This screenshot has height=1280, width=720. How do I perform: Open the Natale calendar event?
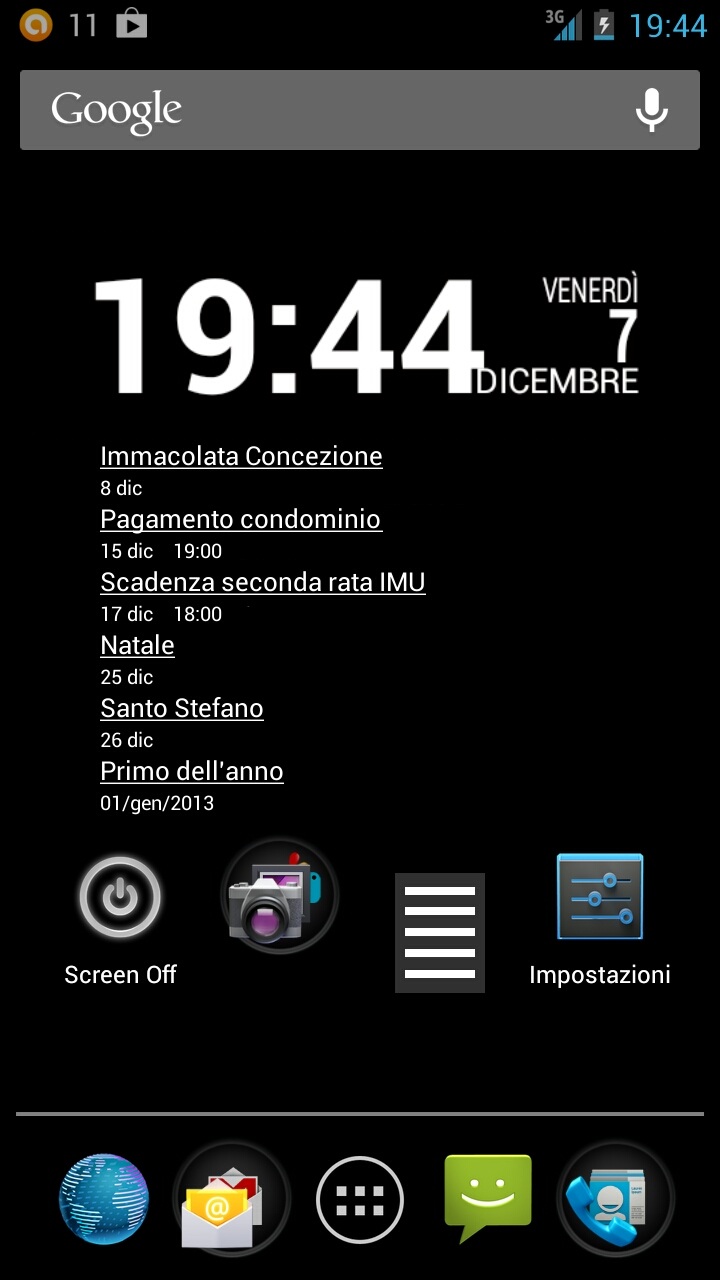tap(138, 646)
